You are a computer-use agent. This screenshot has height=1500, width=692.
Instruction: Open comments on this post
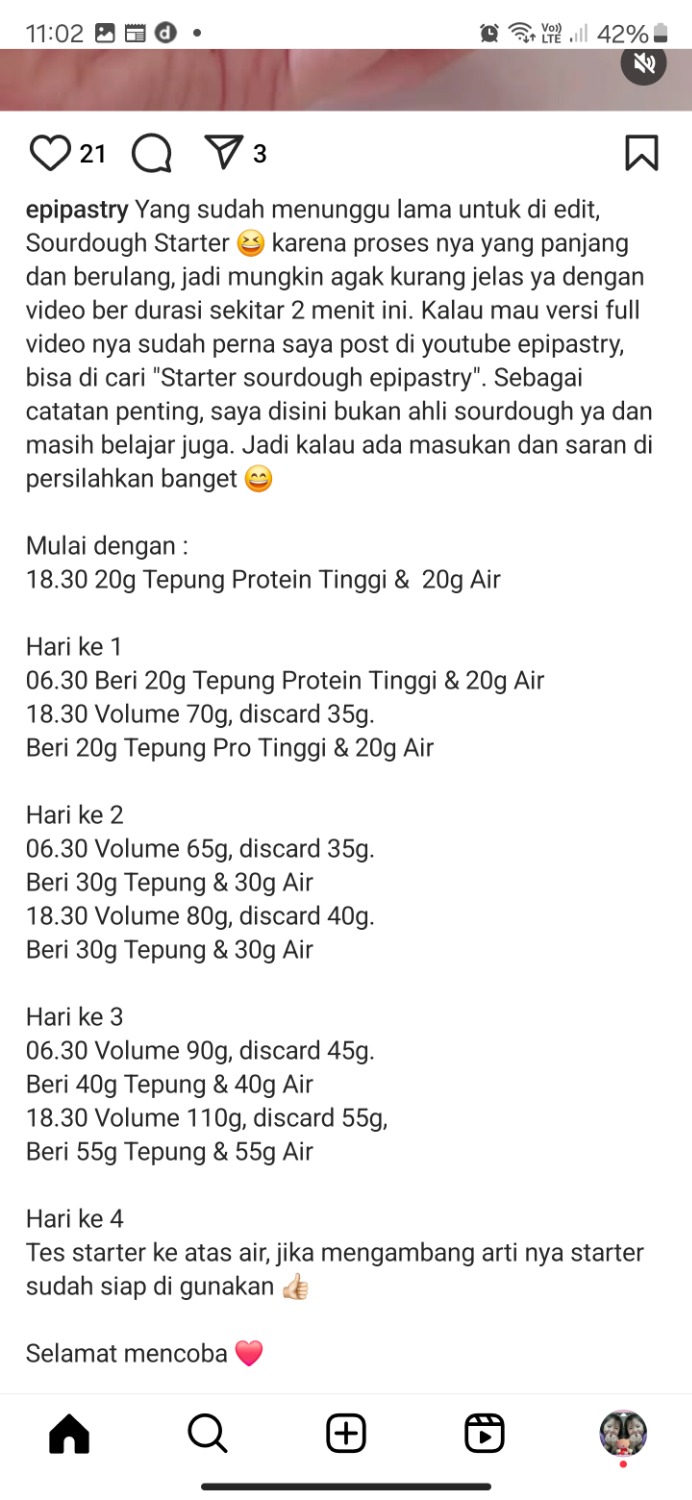pyautogui.click(x=151, y=154)
